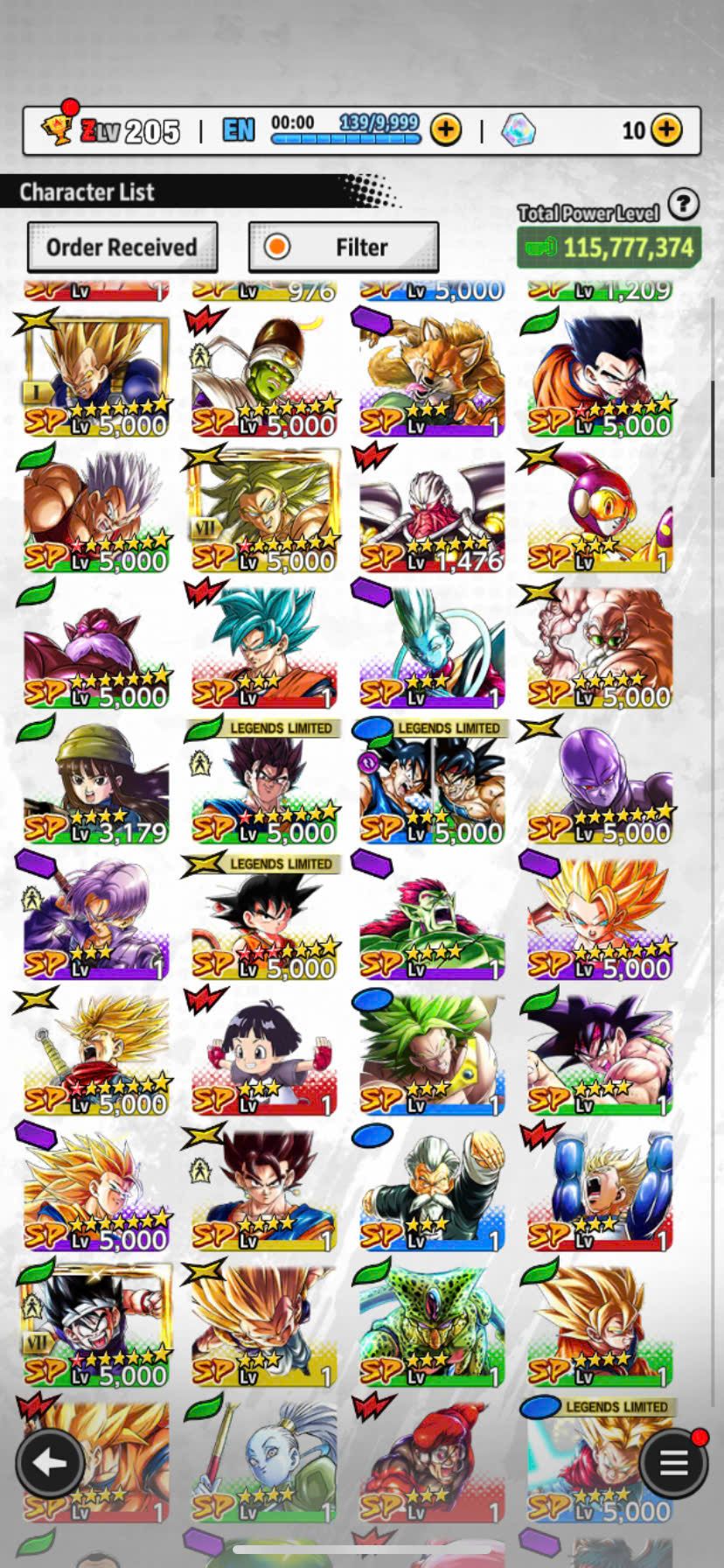Select the Lv 1,476 character card

pyautogui.click(x=432, y=510)
